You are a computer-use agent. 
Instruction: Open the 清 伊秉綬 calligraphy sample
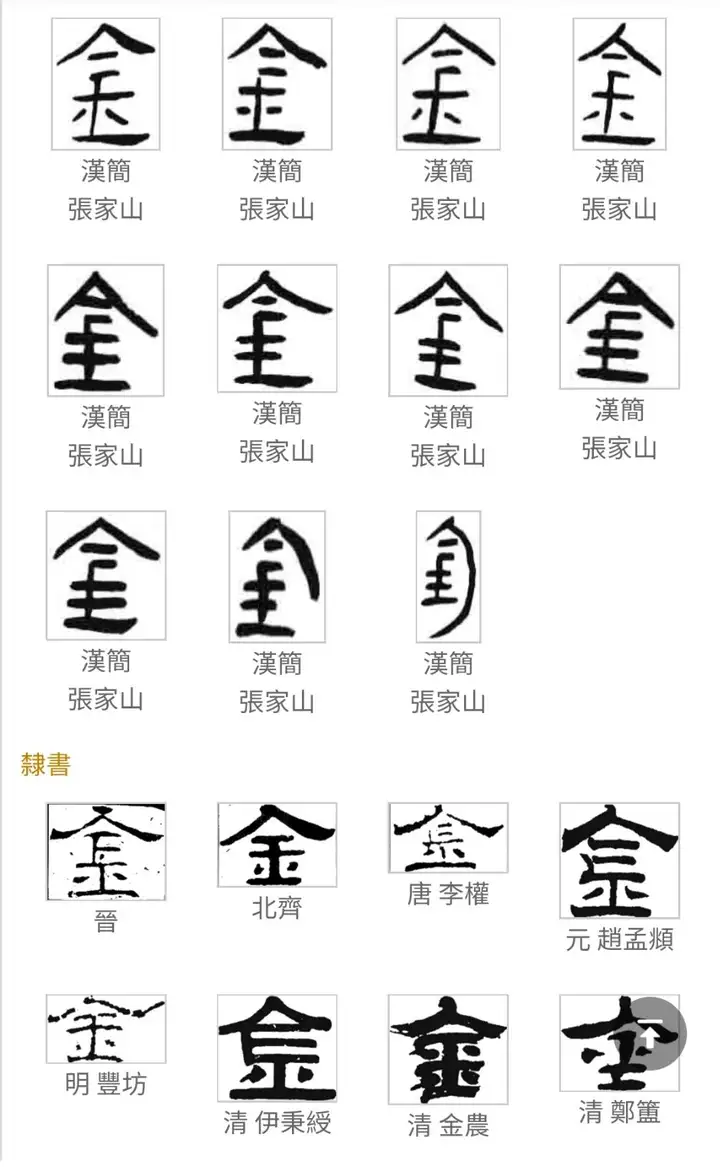click(x=277, y=1047)
